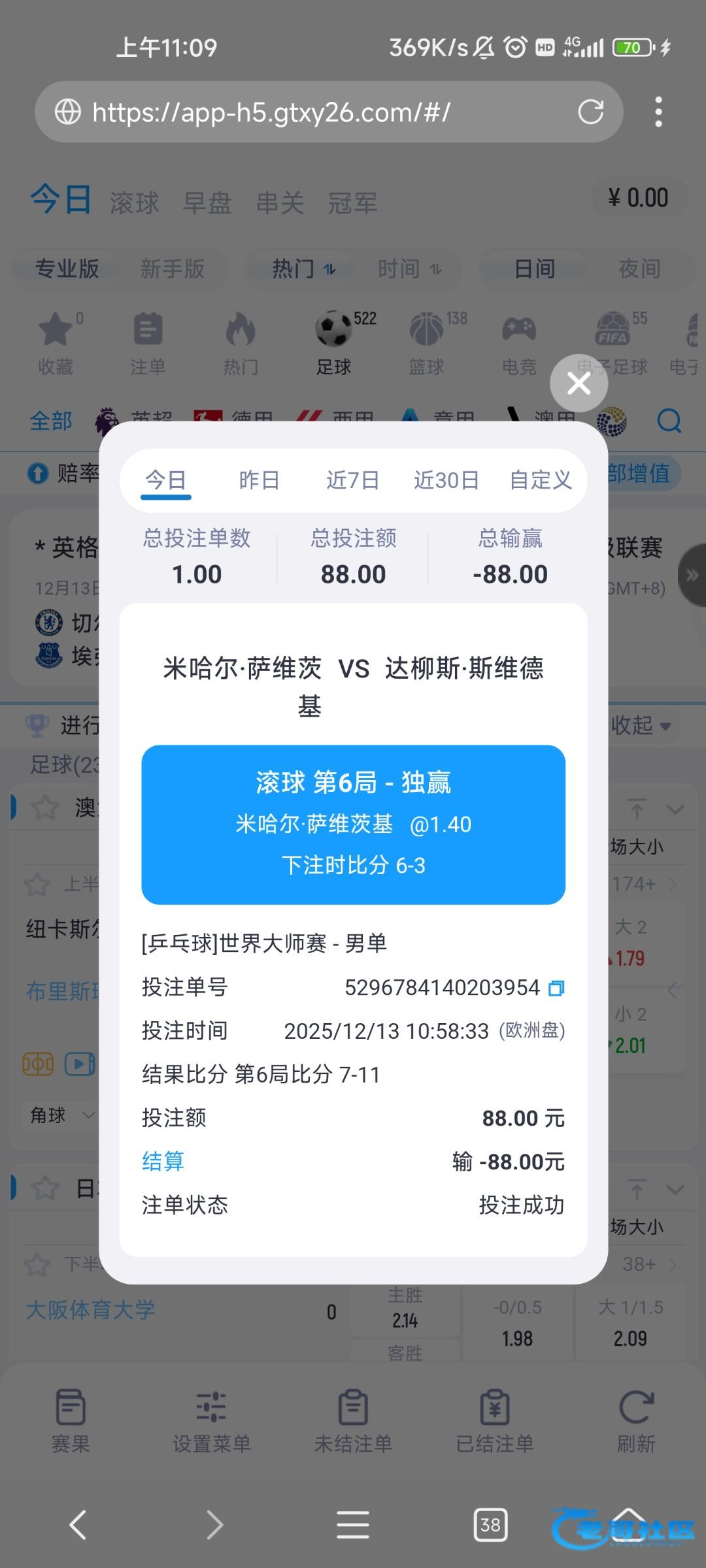Copy the bet order number
This screenshot has height=1568, width=706.
click(556, 988)
